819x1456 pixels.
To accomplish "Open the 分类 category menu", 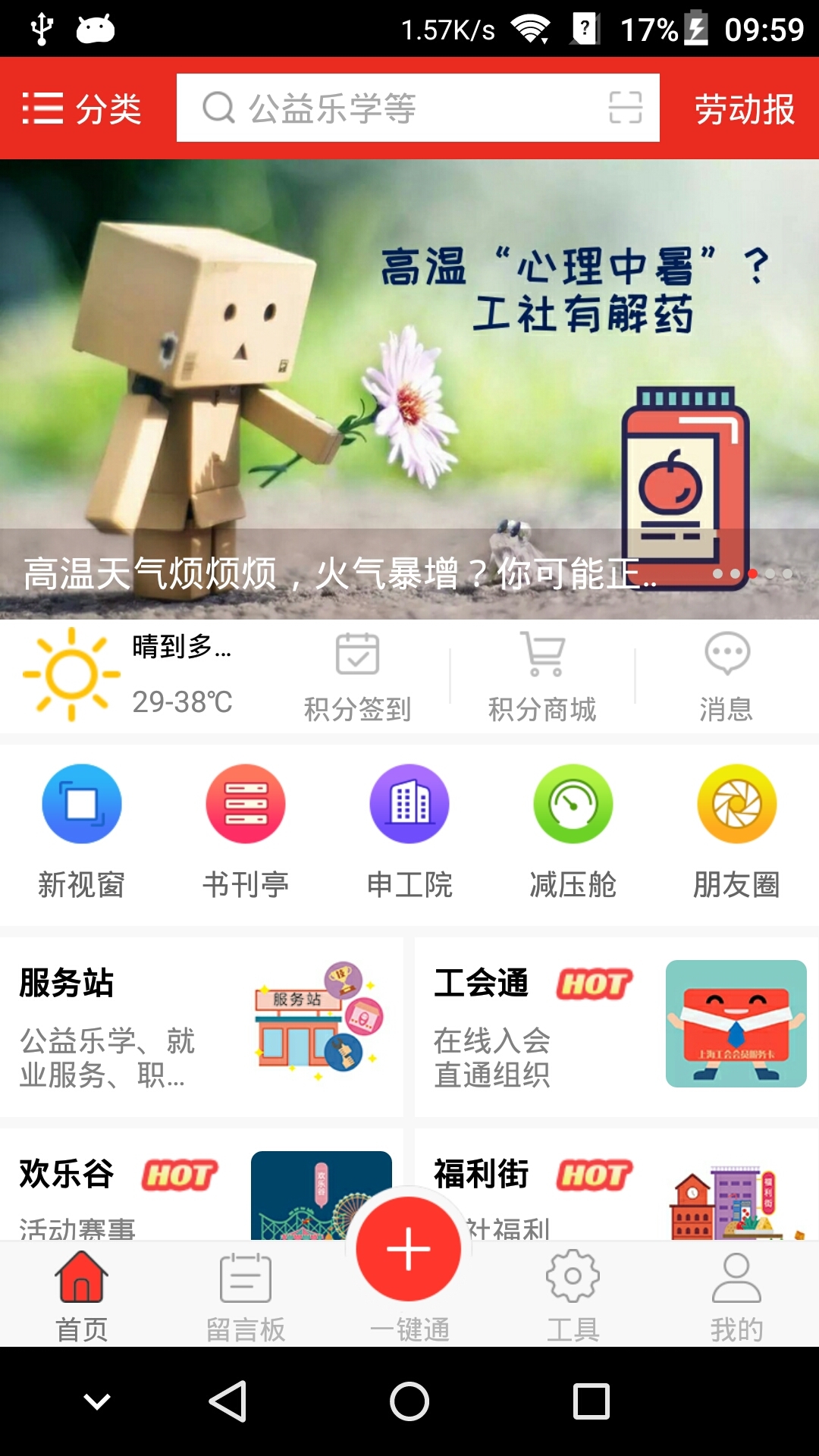I will click(x=82, y=108).
